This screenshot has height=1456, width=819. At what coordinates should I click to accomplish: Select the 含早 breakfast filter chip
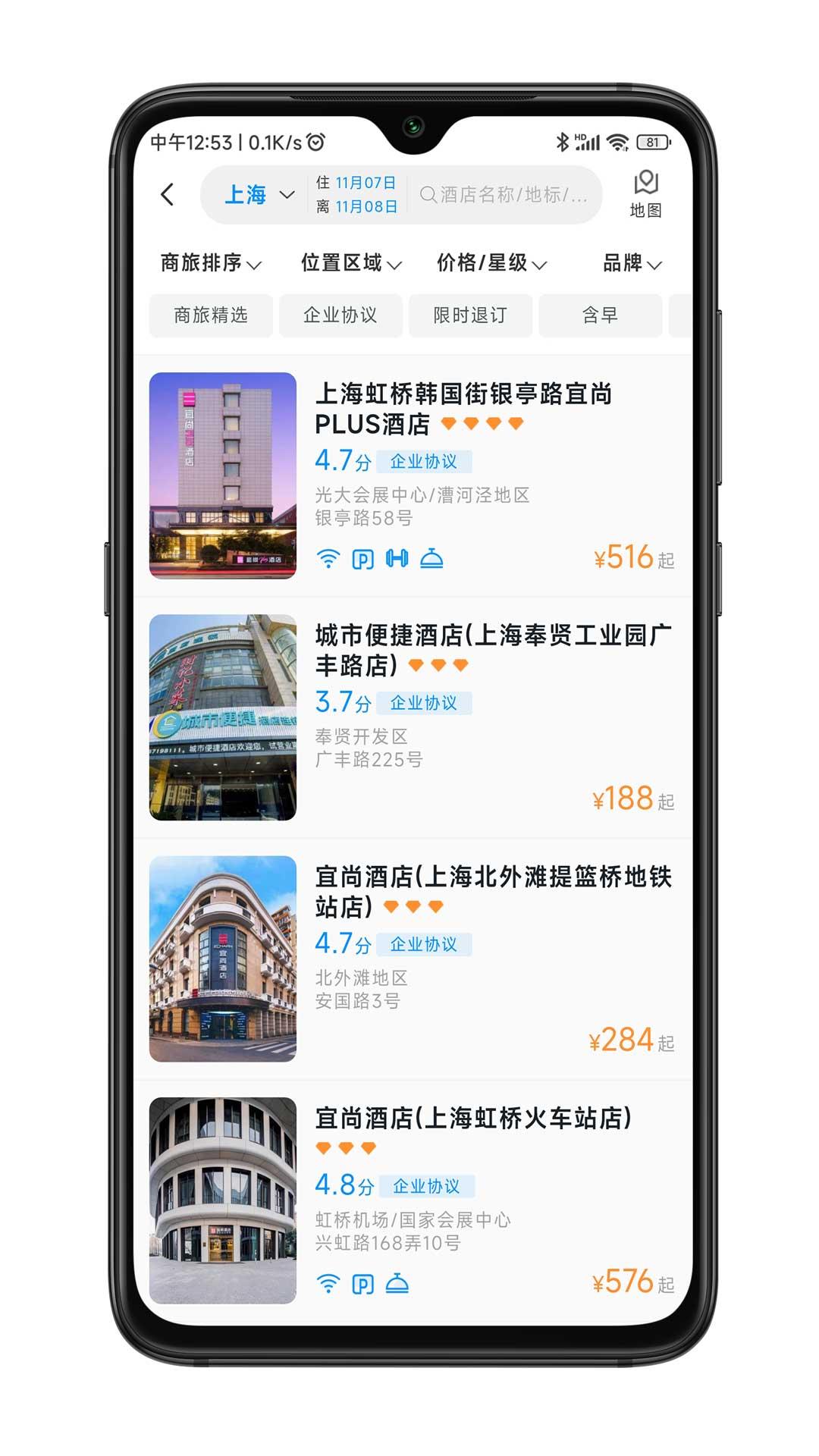click(x=600, y=315)
